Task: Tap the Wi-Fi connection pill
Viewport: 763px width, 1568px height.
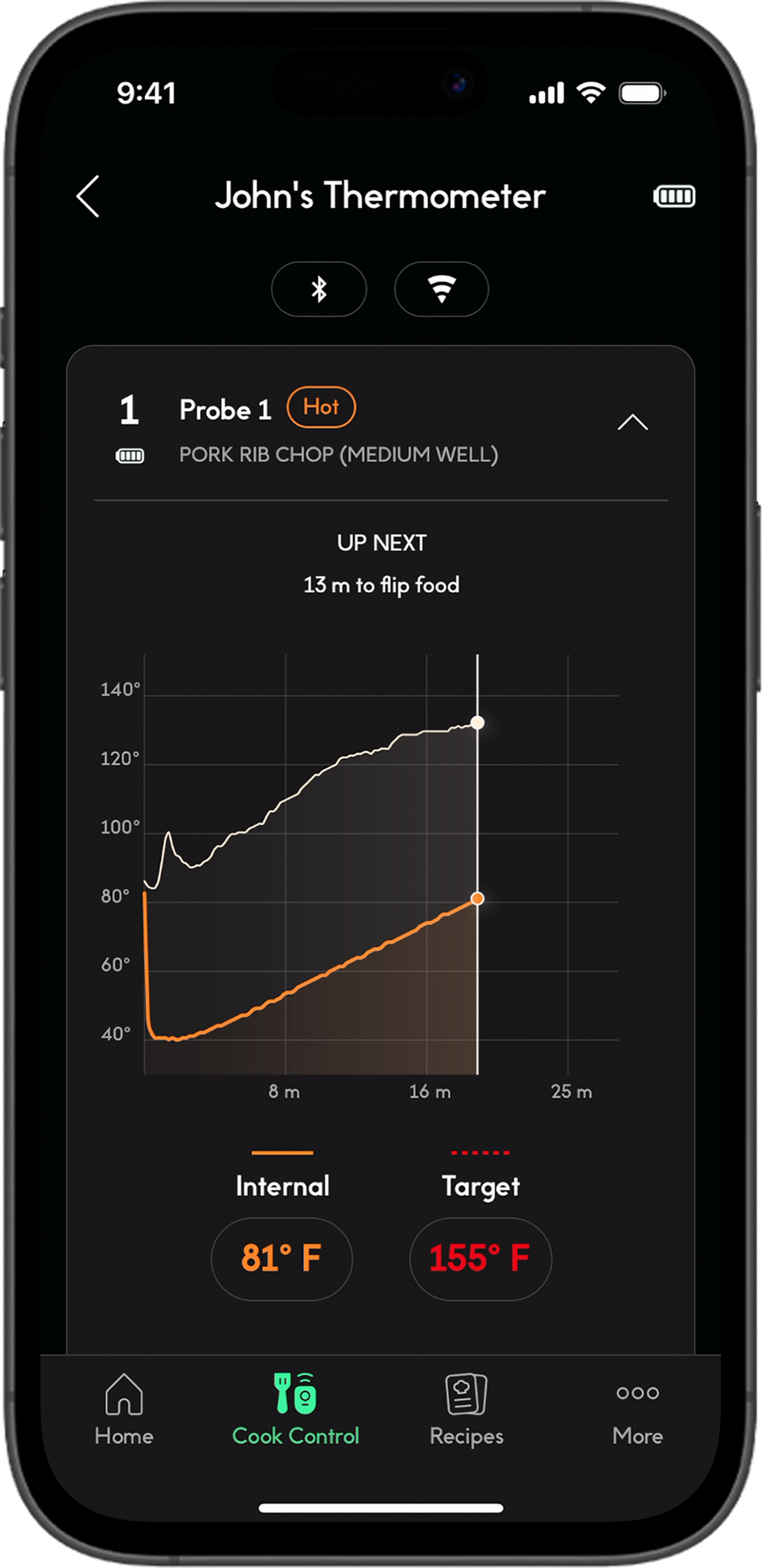Action: point(441,289)
